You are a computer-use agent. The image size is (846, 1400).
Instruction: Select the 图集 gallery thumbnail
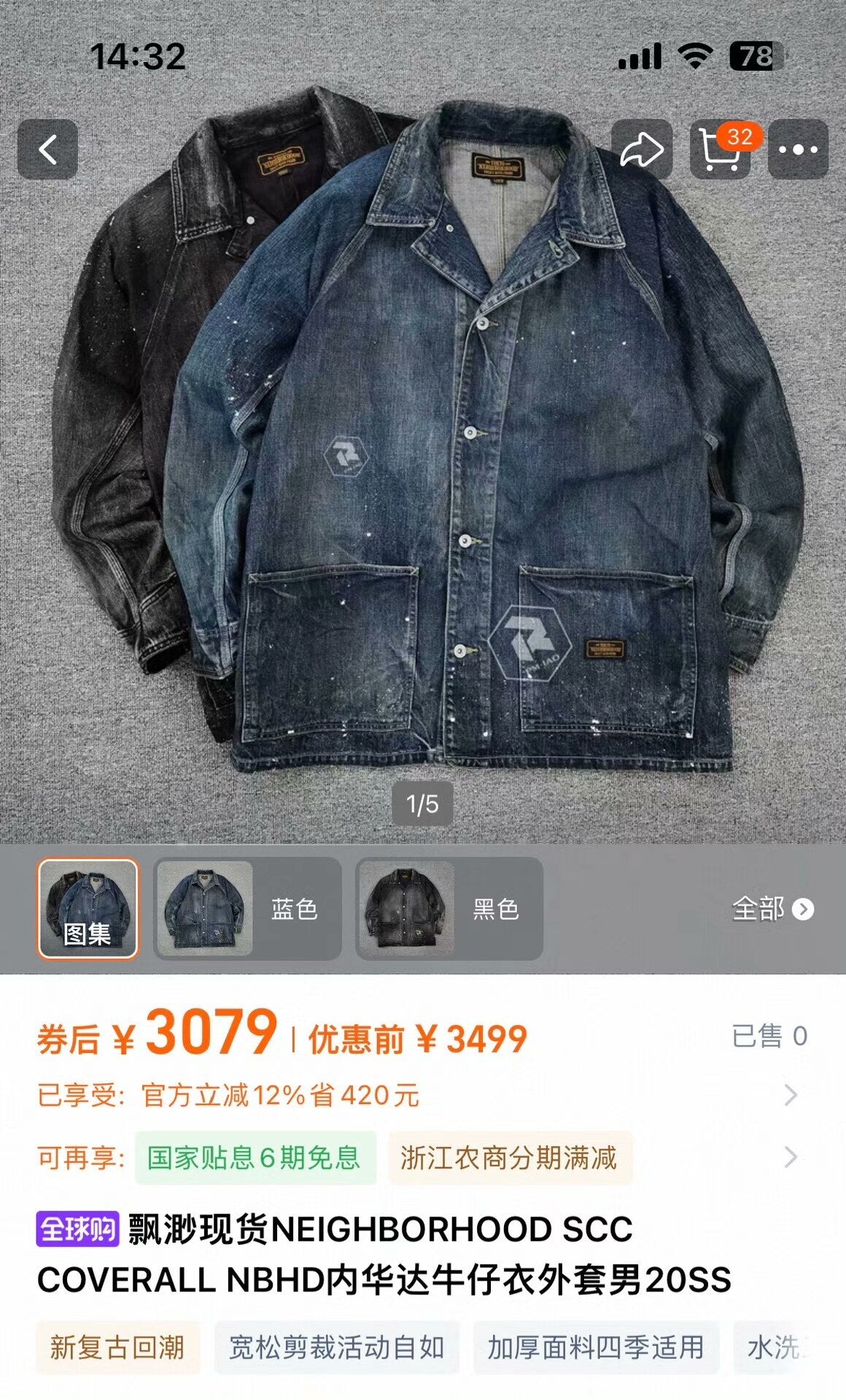tap(88, 908)
